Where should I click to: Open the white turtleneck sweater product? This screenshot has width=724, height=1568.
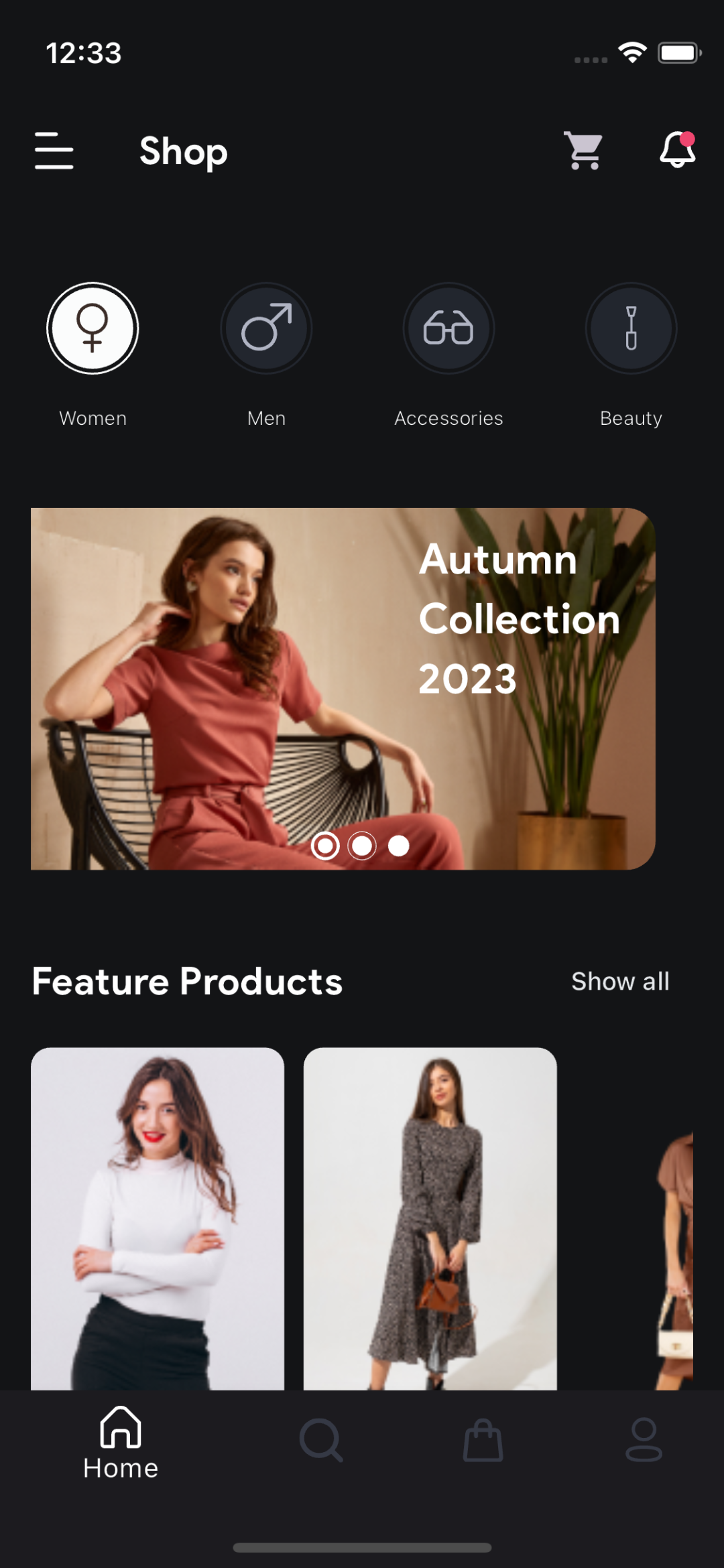158,1218
